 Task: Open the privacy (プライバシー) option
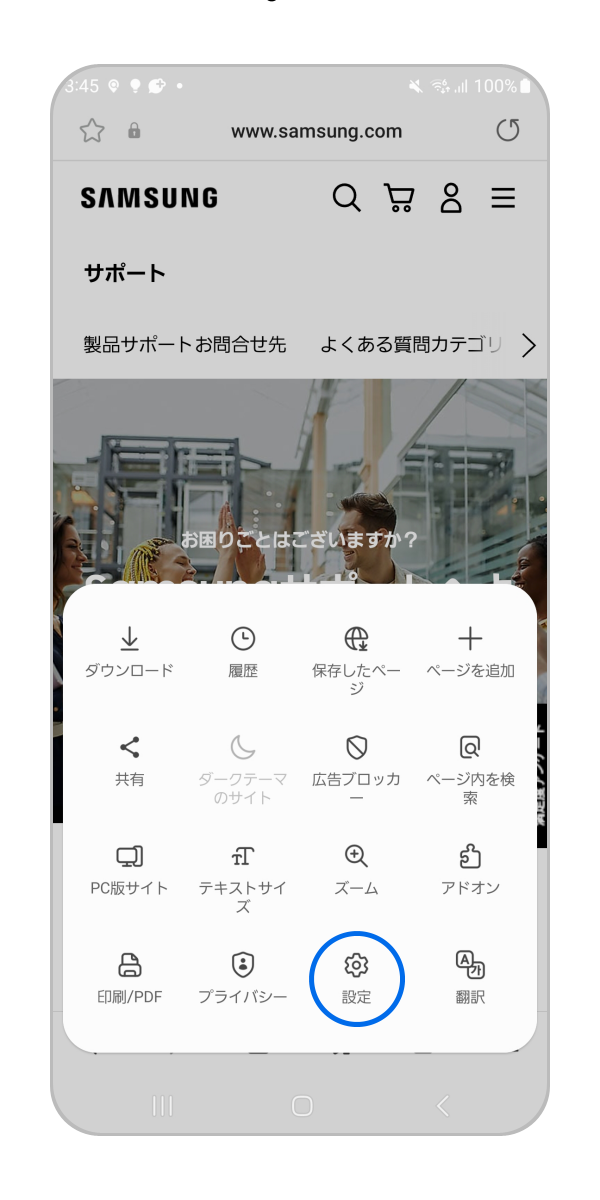[x=243, y=978]
